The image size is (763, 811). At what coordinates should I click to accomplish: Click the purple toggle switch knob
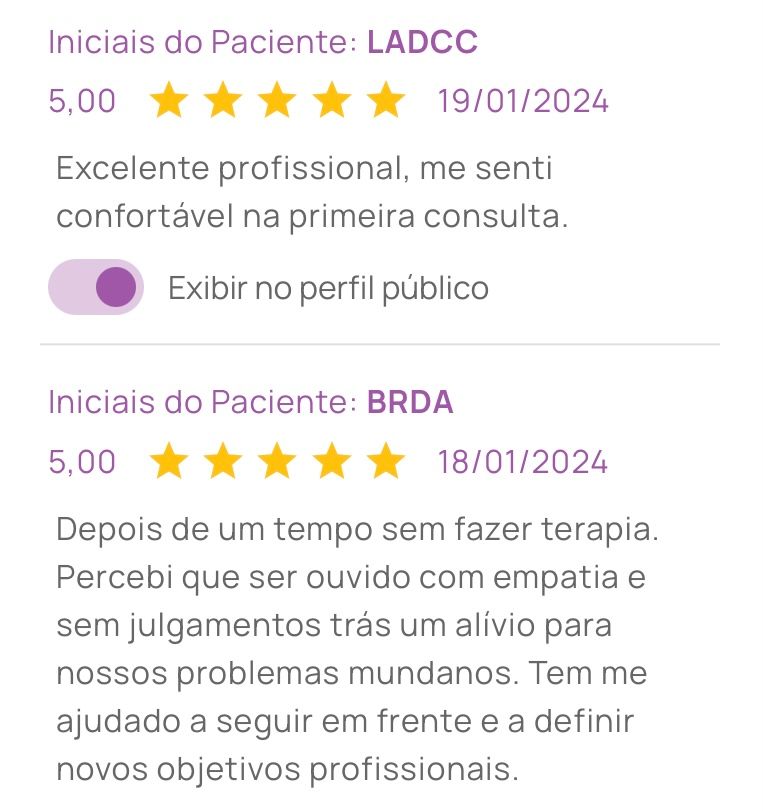pyautogui.click(x=117, y=288)
